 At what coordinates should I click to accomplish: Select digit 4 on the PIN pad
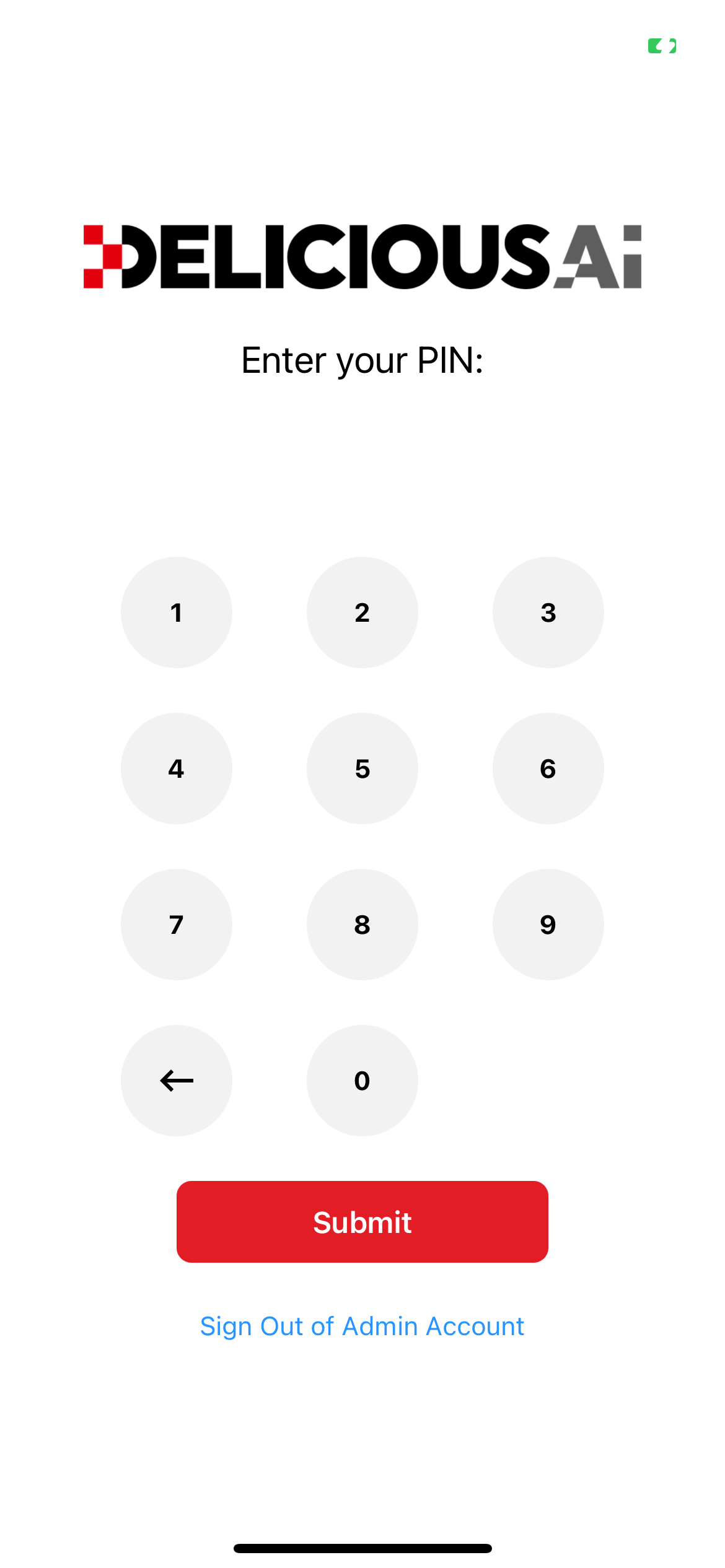coord(177,769)
